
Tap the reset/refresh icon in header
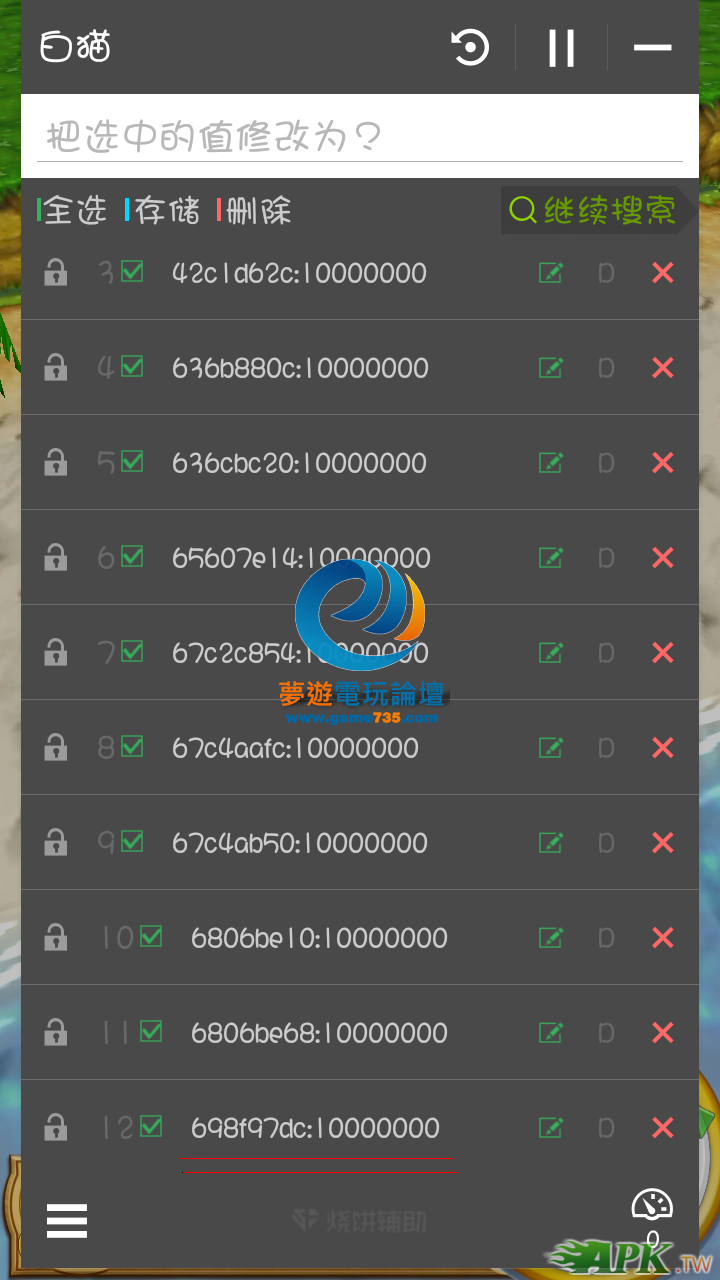pos(470,47)
